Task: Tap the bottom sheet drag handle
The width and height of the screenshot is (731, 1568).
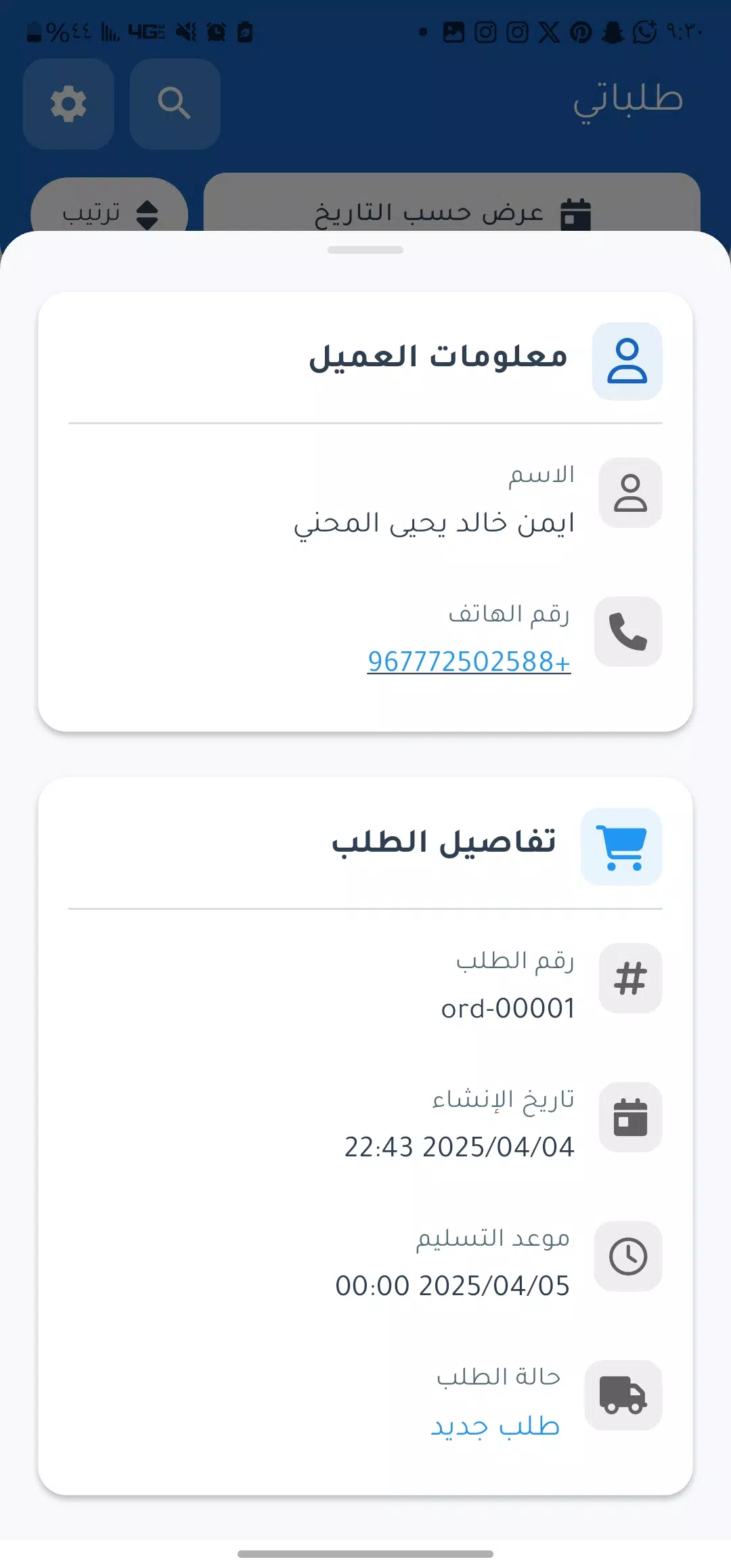Action: (x=365, y=250)
